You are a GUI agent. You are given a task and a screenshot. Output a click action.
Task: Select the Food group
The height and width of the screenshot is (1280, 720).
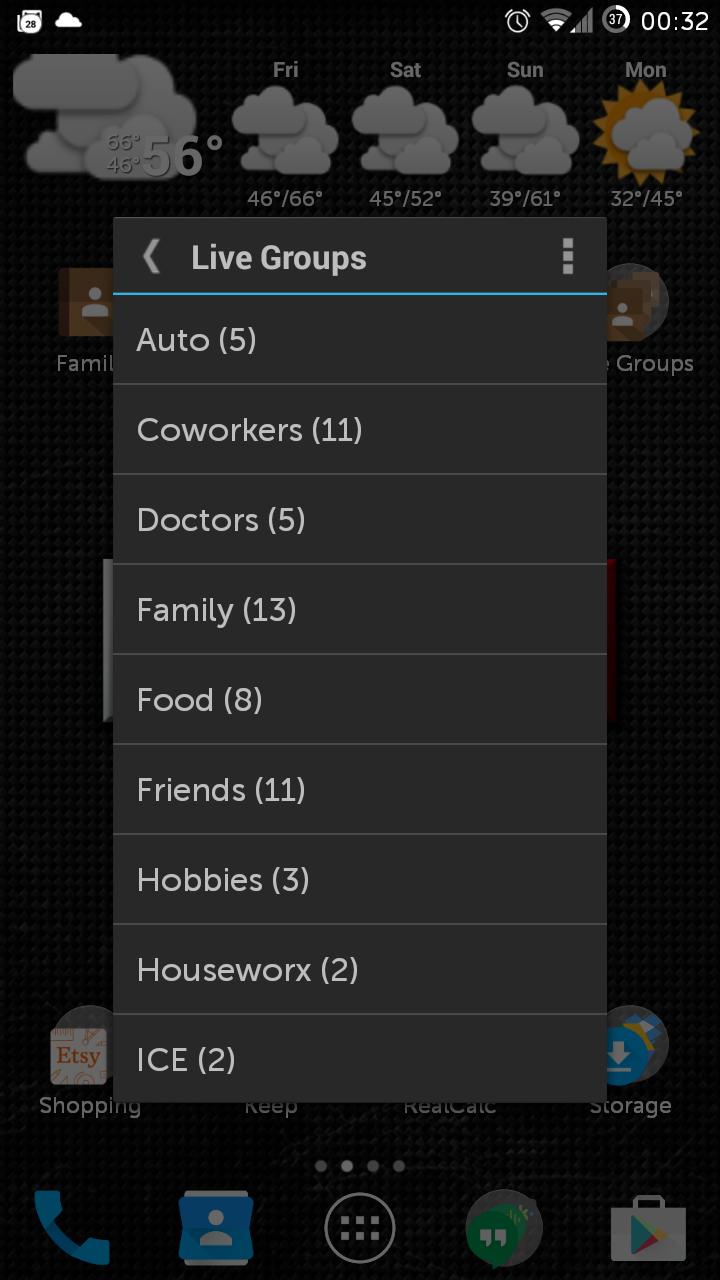[360, 700]
